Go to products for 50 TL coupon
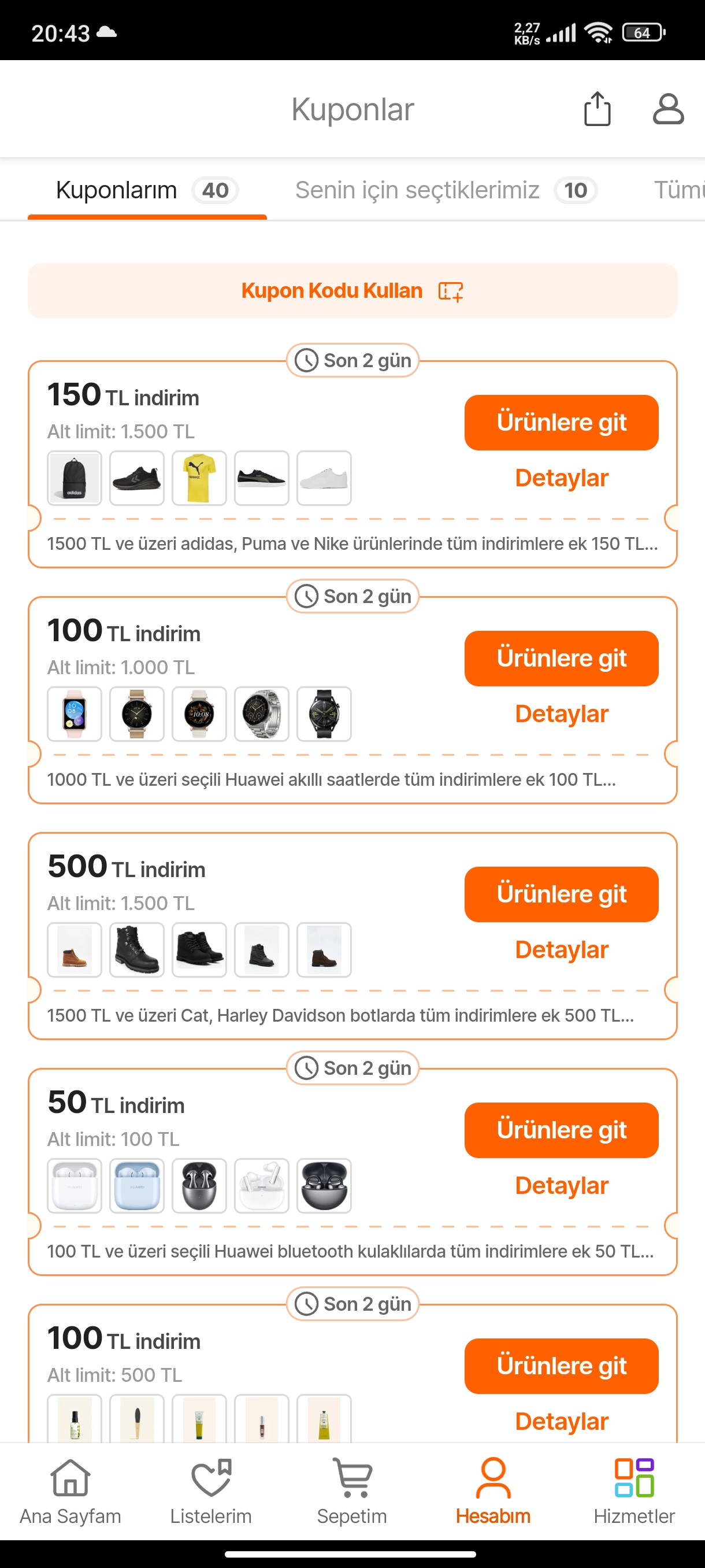 (x=561, y=1130)
